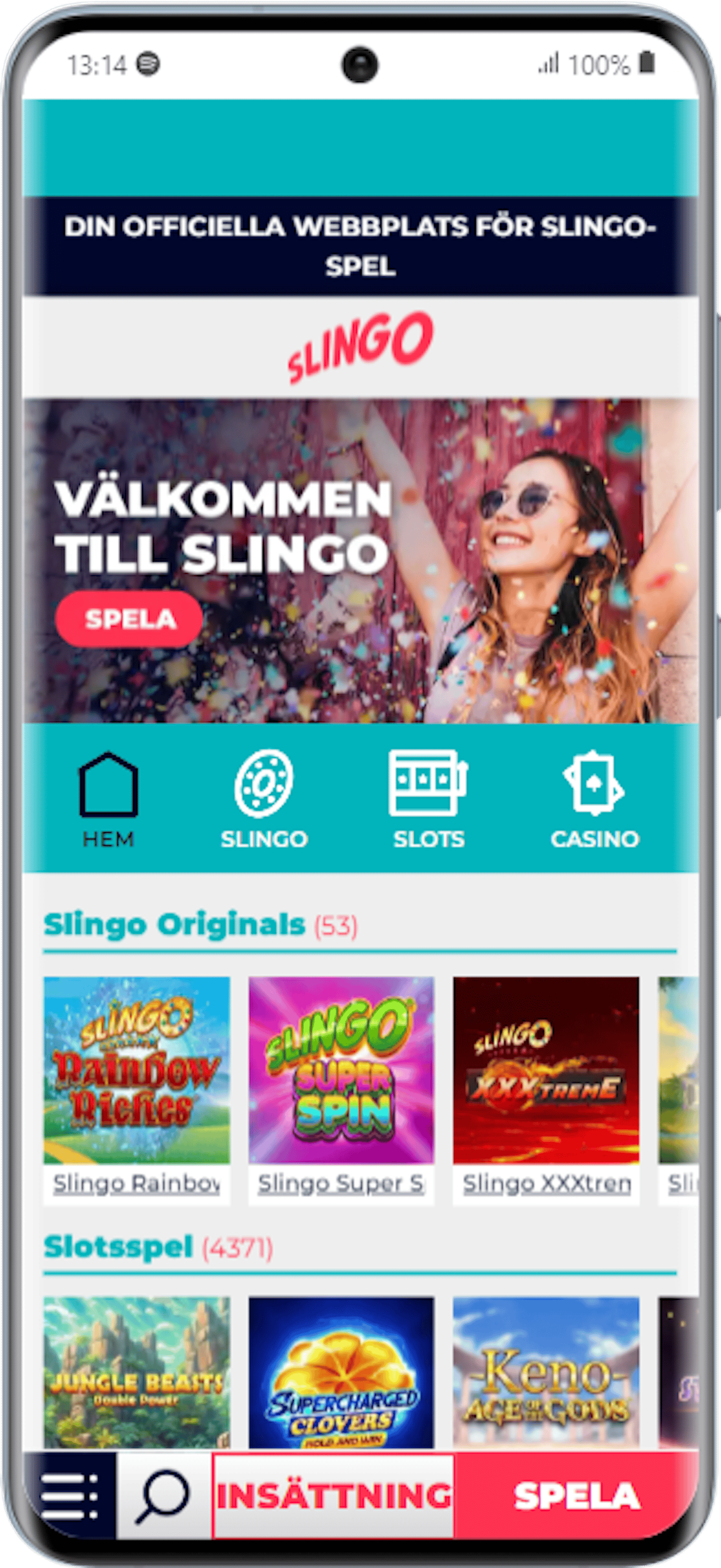
Task: Go to the Hem tab
Action: pyautogui.click(x=108, y=798)
